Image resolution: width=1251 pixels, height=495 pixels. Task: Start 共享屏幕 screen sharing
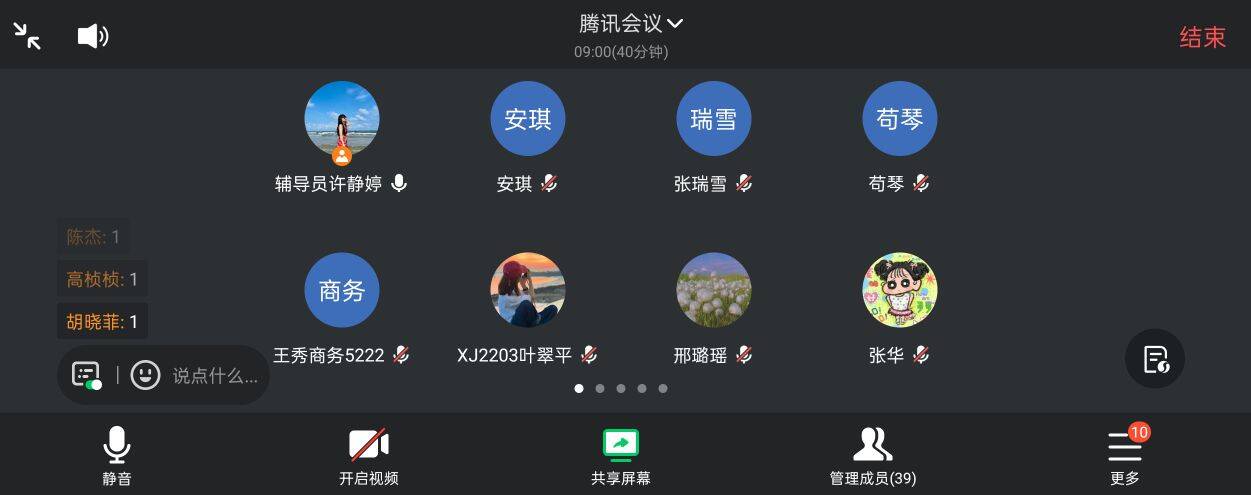pyautogui.click(x=620, y=455)
